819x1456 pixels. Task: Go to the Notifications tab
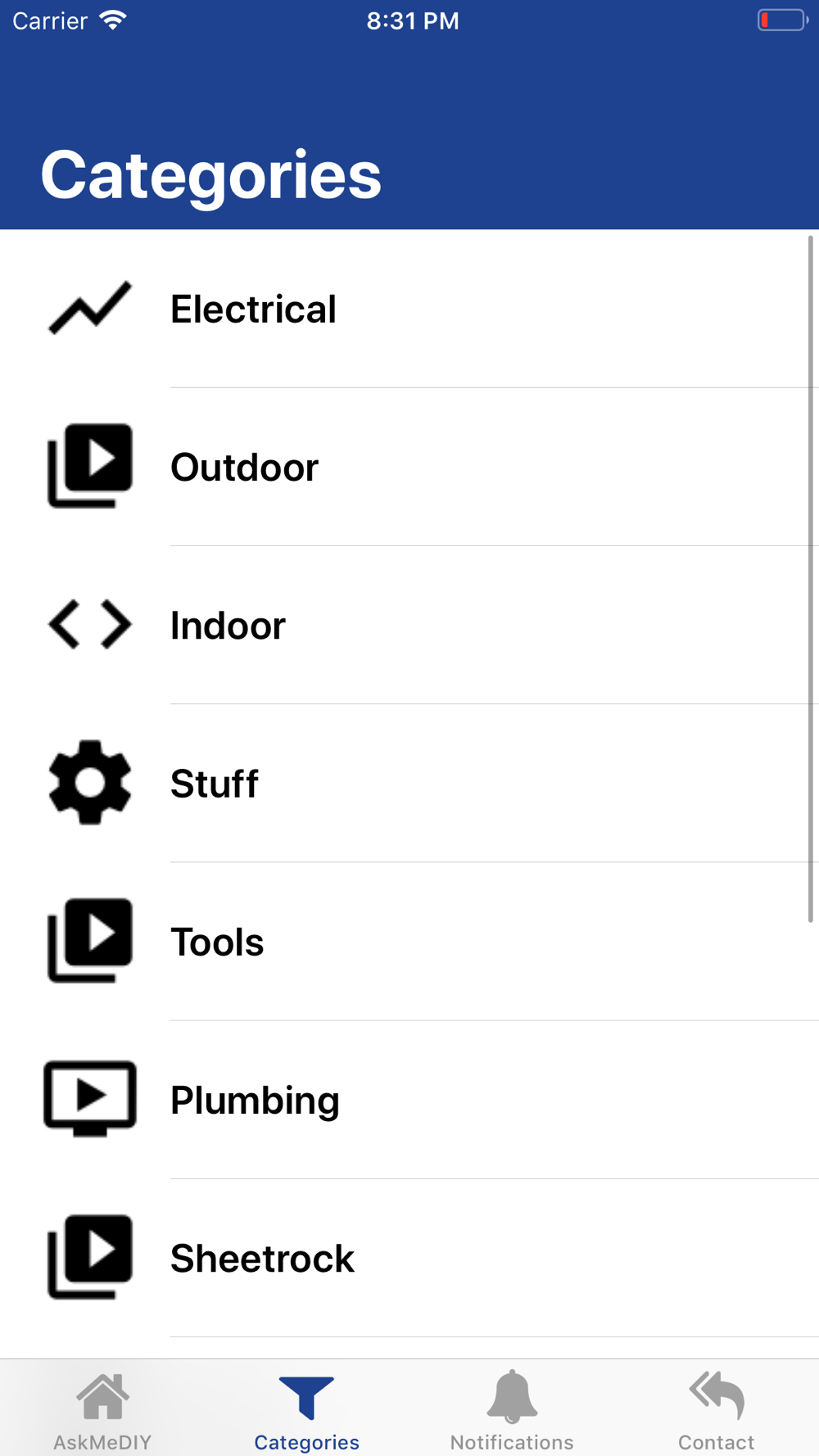(512, 1410)
